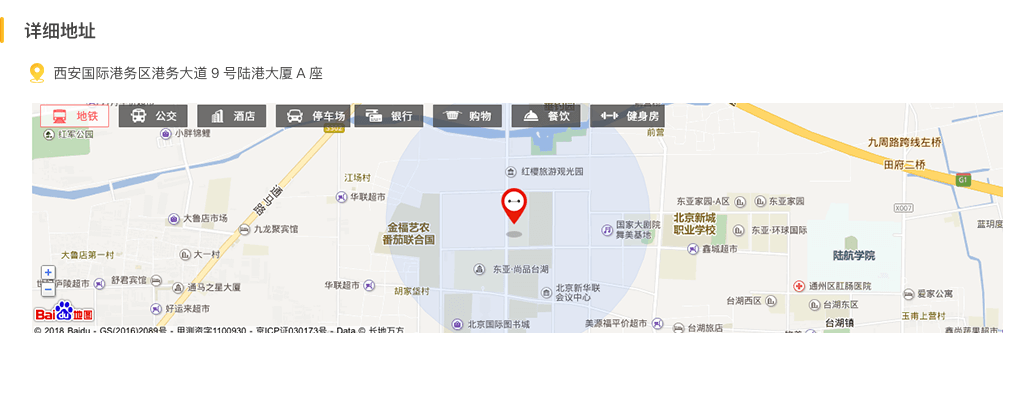Show nearby 银行 banks
Viewport: 1033px width, 413px height.
388,116
